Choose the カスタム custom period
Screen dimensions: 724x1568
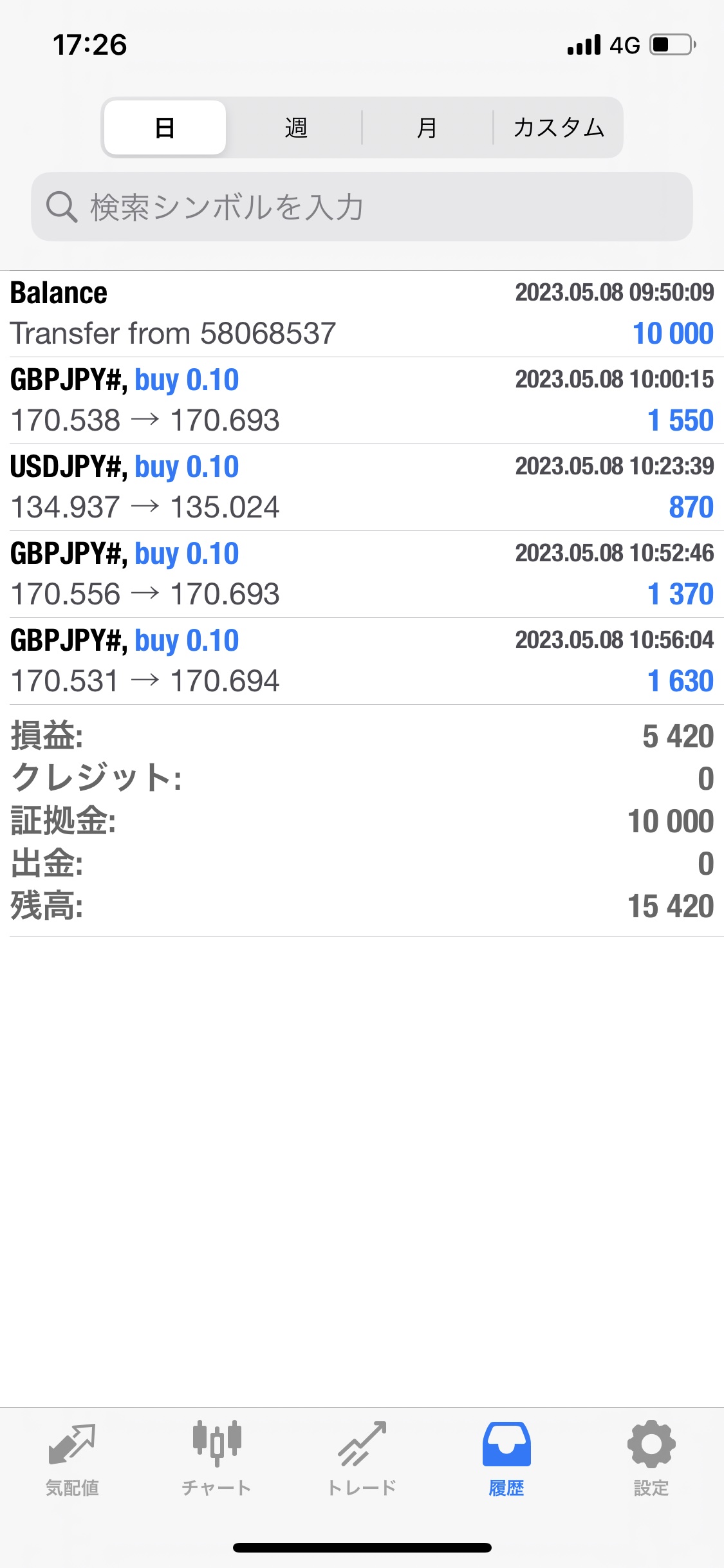point(558,127)
